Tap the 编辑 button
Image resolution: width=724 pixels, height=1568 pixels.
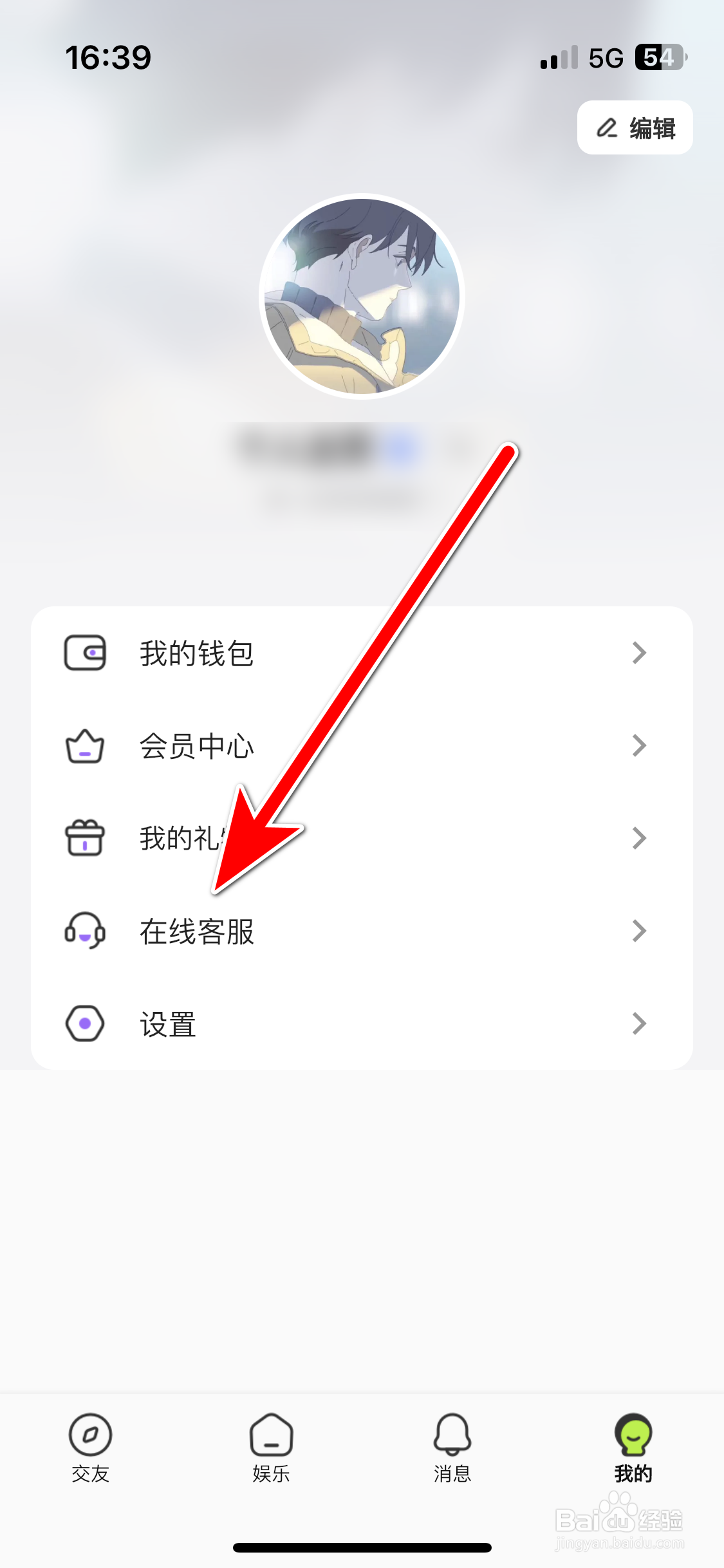click(x=635, y=128)
